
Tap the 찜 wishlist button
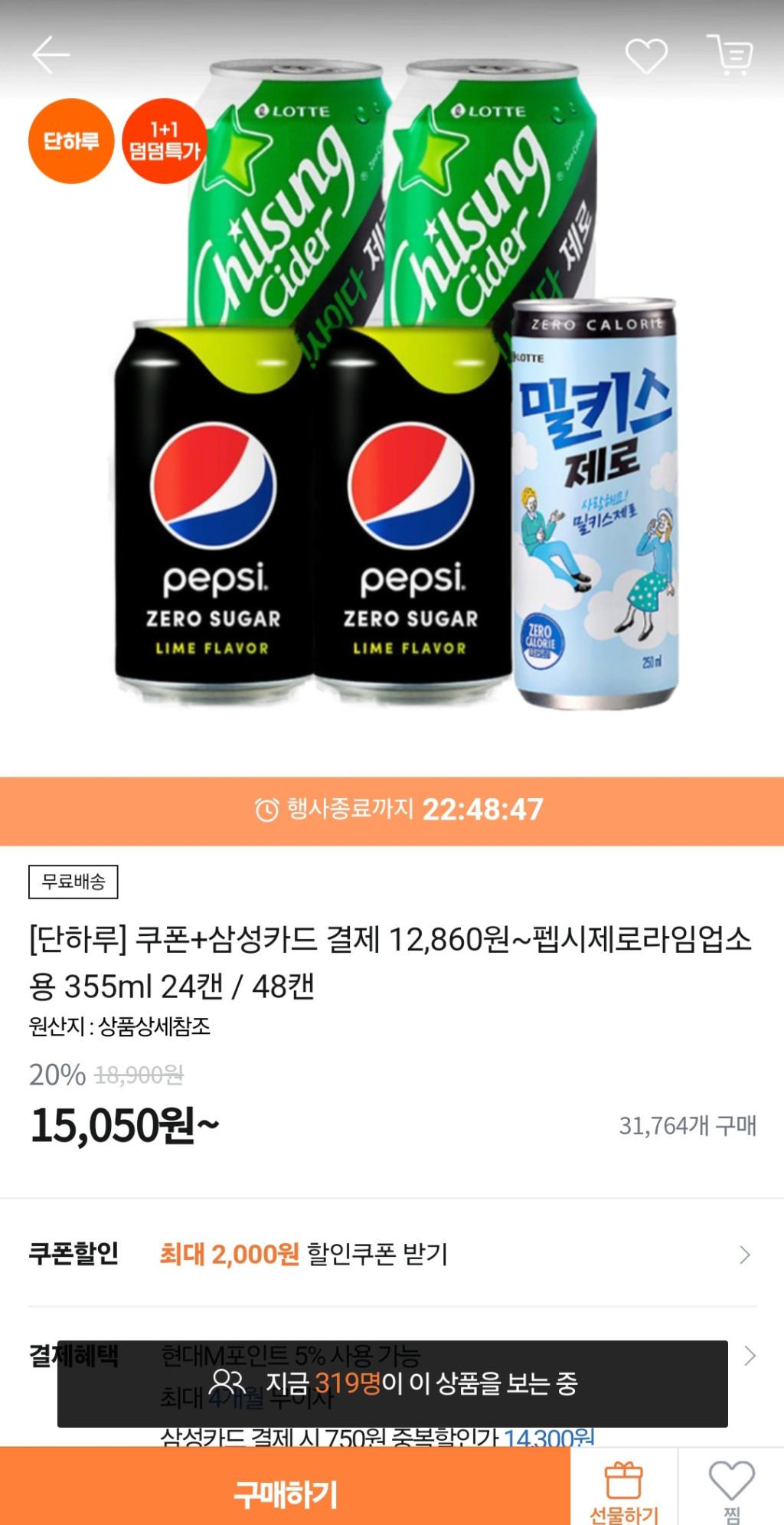pyautogui.click(x=731, y=1490)
